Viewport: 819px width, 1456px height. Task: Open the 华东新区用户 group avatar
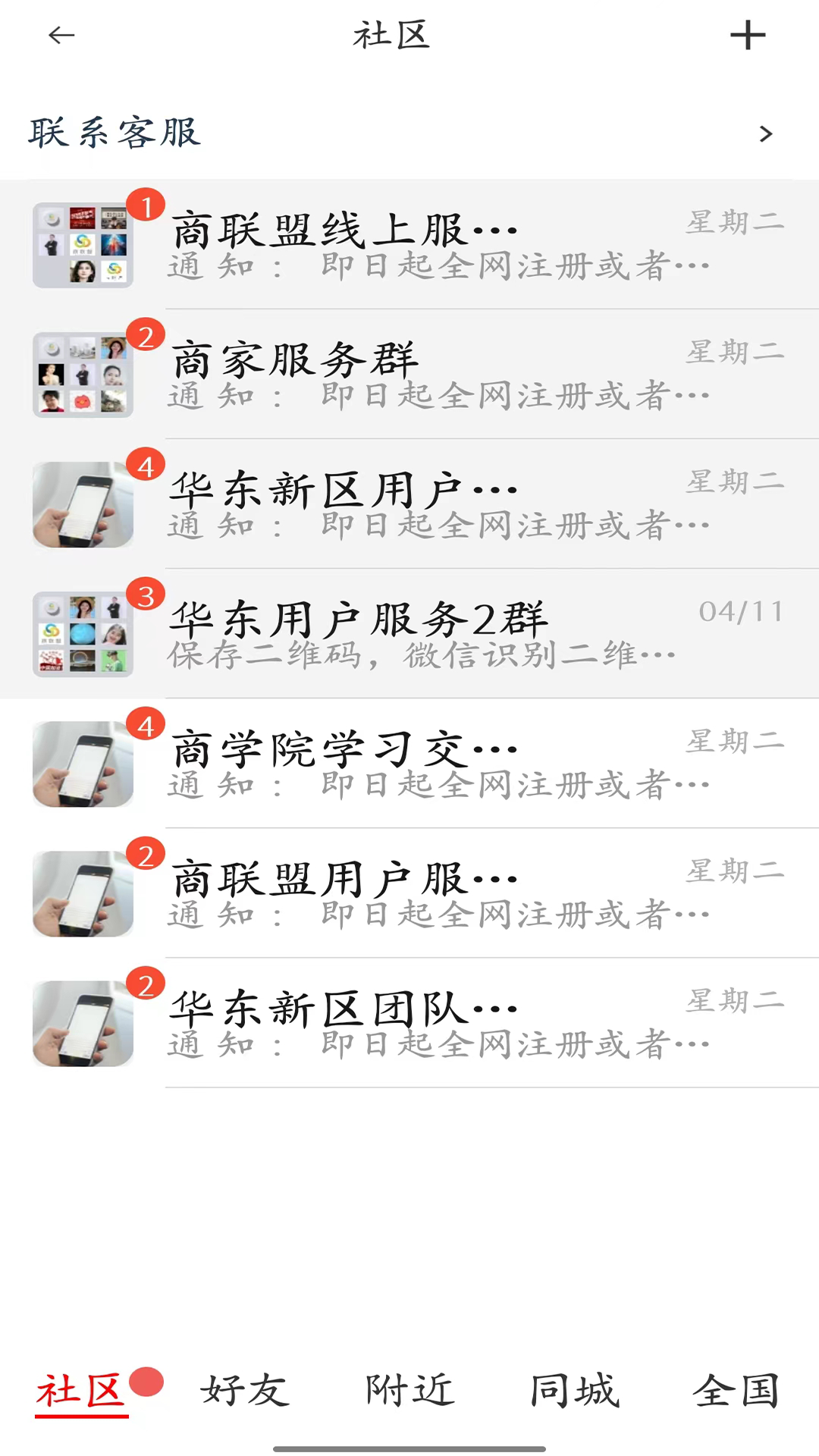83,504
